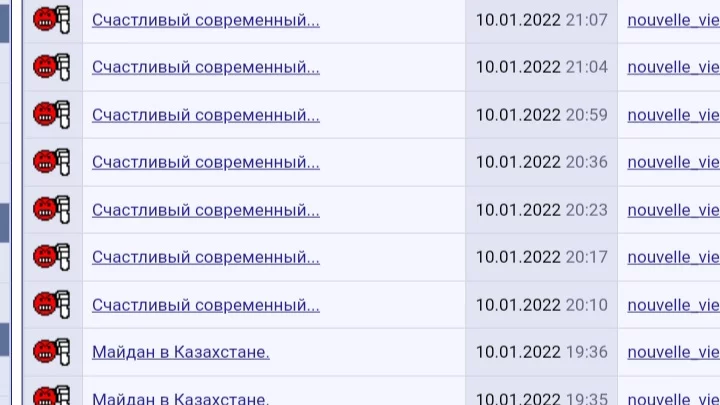Screen dimensions: 720x405
Task: View nouvelle_vie profile in the 21:07 row
Action: point(673,20)
